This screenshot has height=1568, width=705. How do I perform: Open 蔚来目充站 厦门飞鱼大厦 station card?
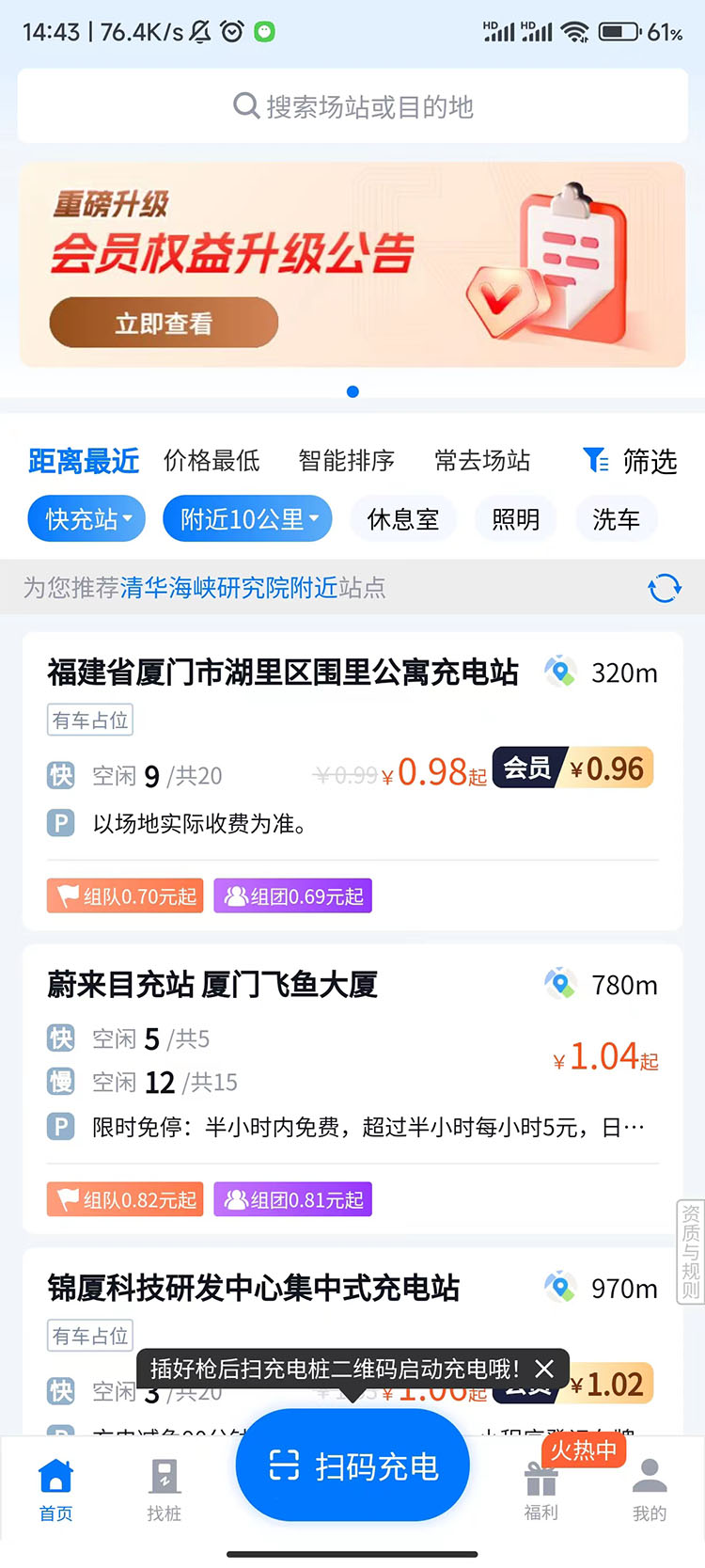(x=212, y=985)
